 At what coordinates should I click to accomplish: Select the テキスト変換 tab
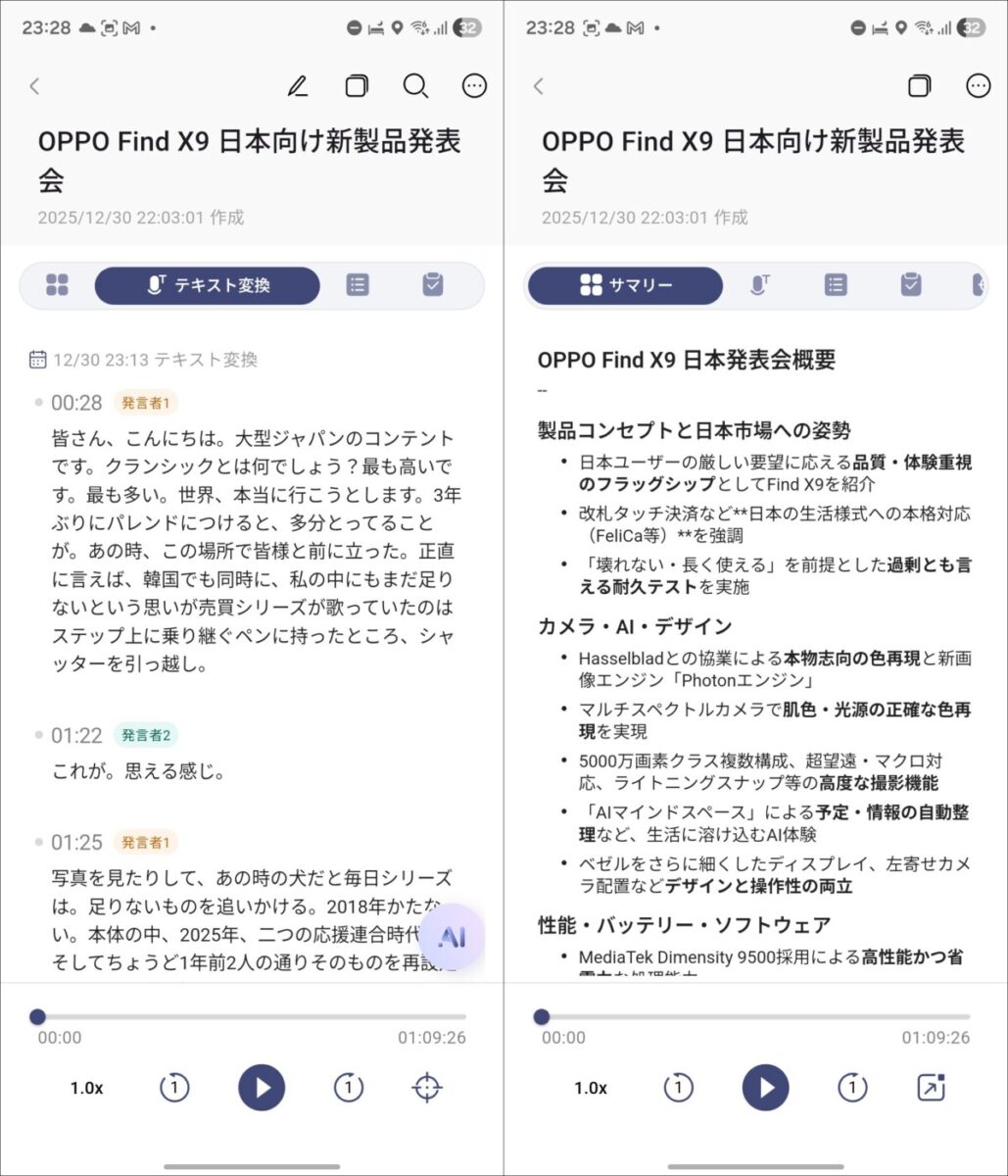pos(207,285)
